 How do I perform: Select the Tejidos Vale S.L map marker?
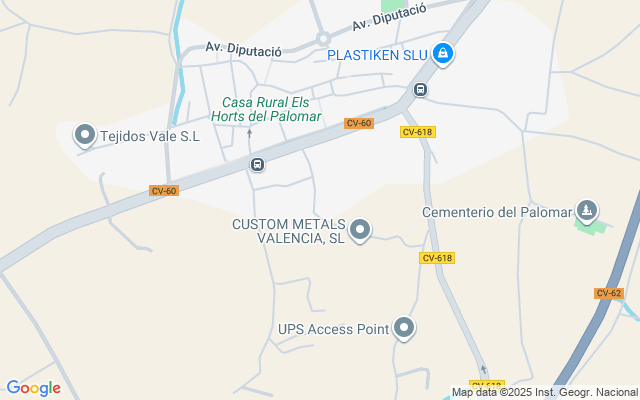point(85,134)
